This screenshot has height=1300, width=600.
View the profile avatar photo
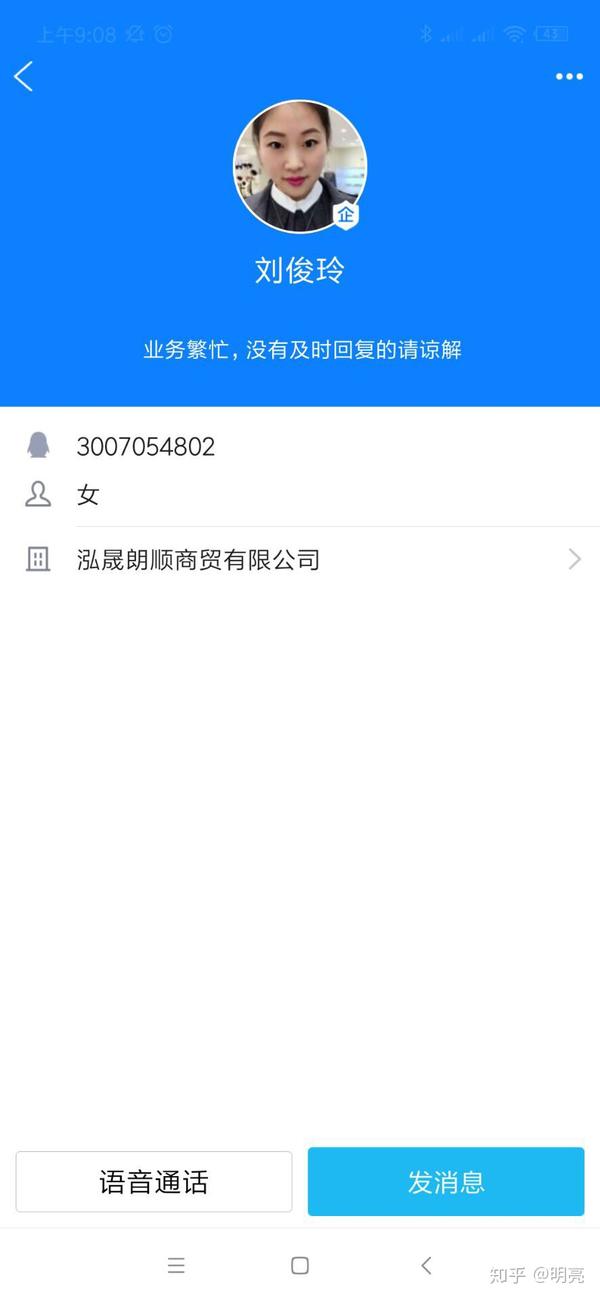pyautogui.click(x=300, y=166)
